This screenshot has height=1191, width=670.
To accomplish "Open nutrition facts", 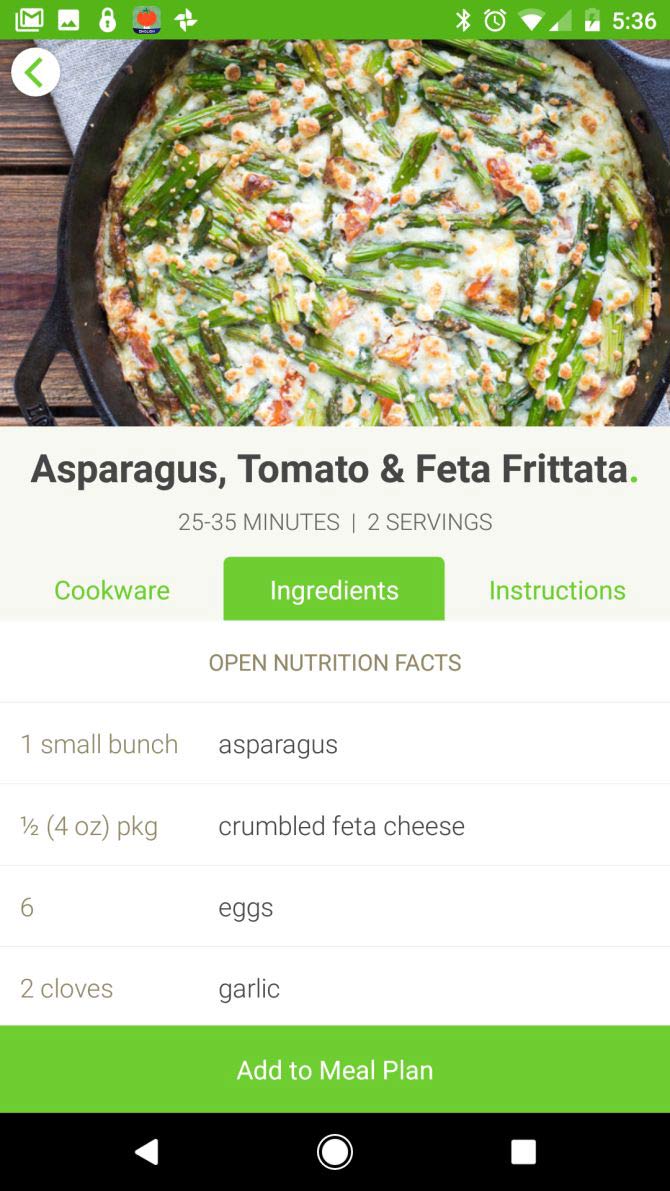I will tap(335, 662).
